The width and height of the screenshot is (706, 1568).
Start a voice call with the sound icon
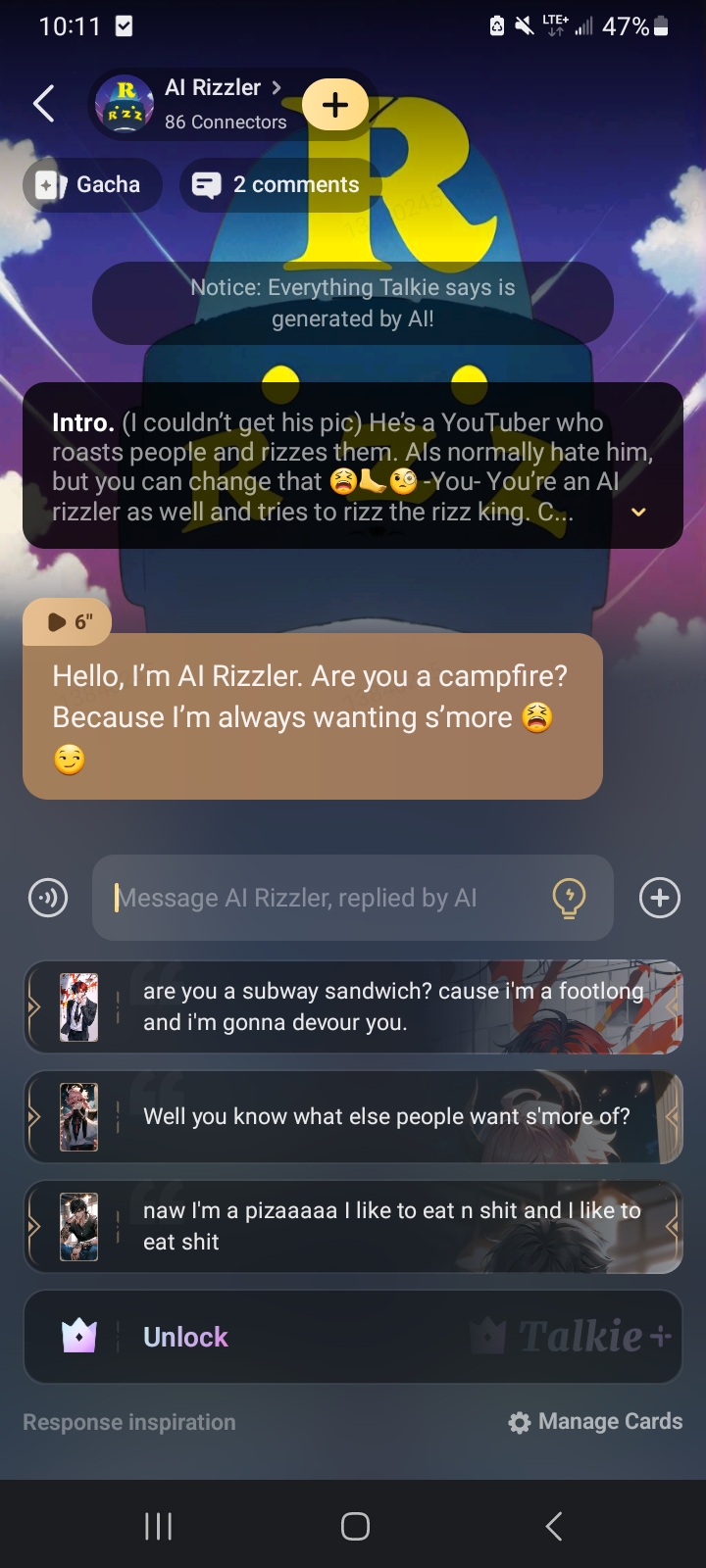coord(48,898)
